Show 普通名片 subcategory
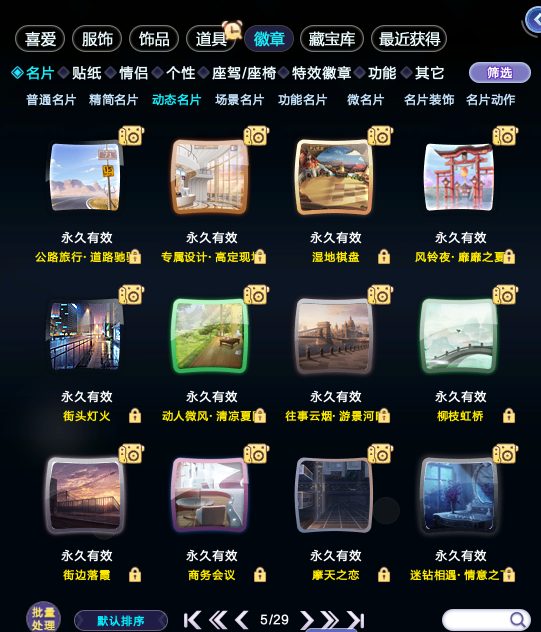Image resolution: width=541 pixels, height=632 pixels. (x=51, y=100)
